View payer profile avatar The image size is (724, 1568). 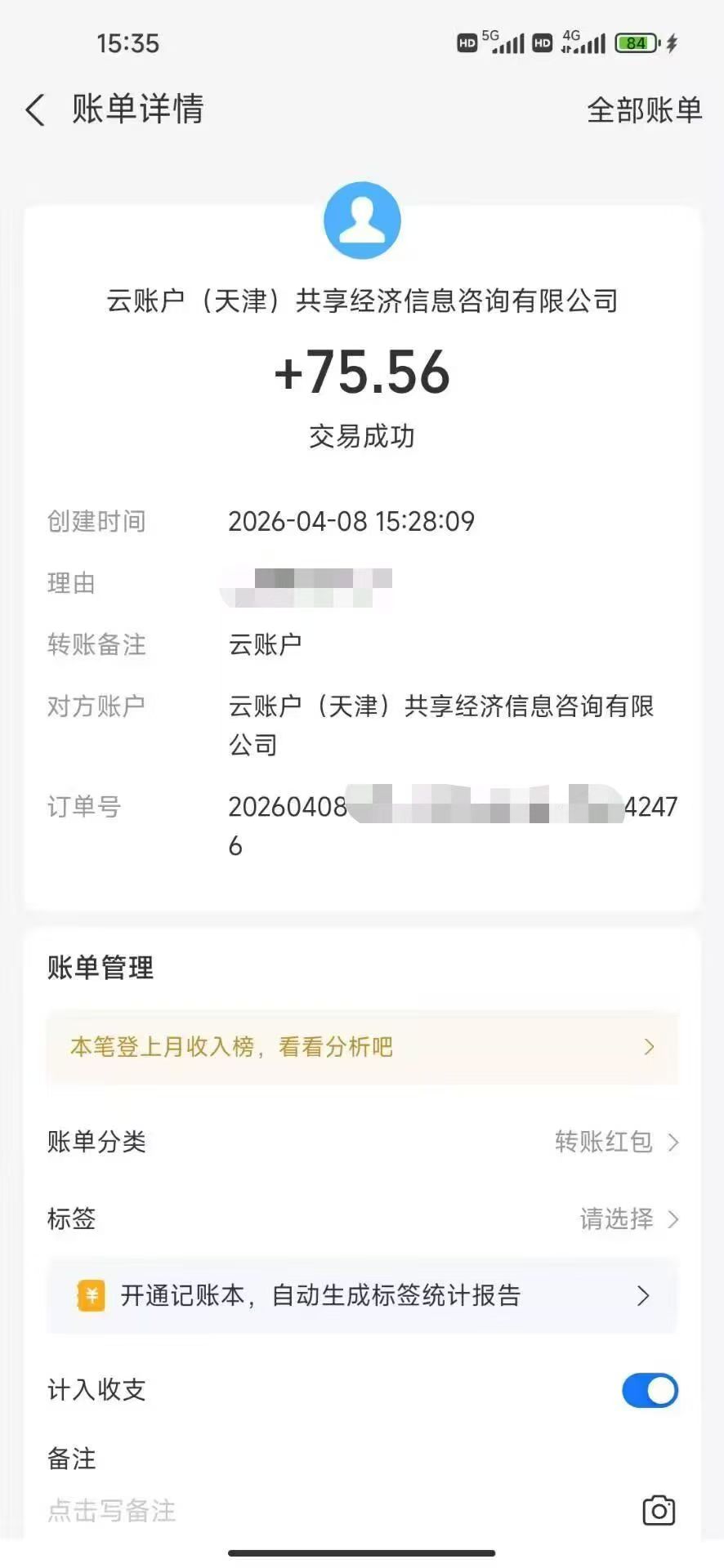[362, 220]
